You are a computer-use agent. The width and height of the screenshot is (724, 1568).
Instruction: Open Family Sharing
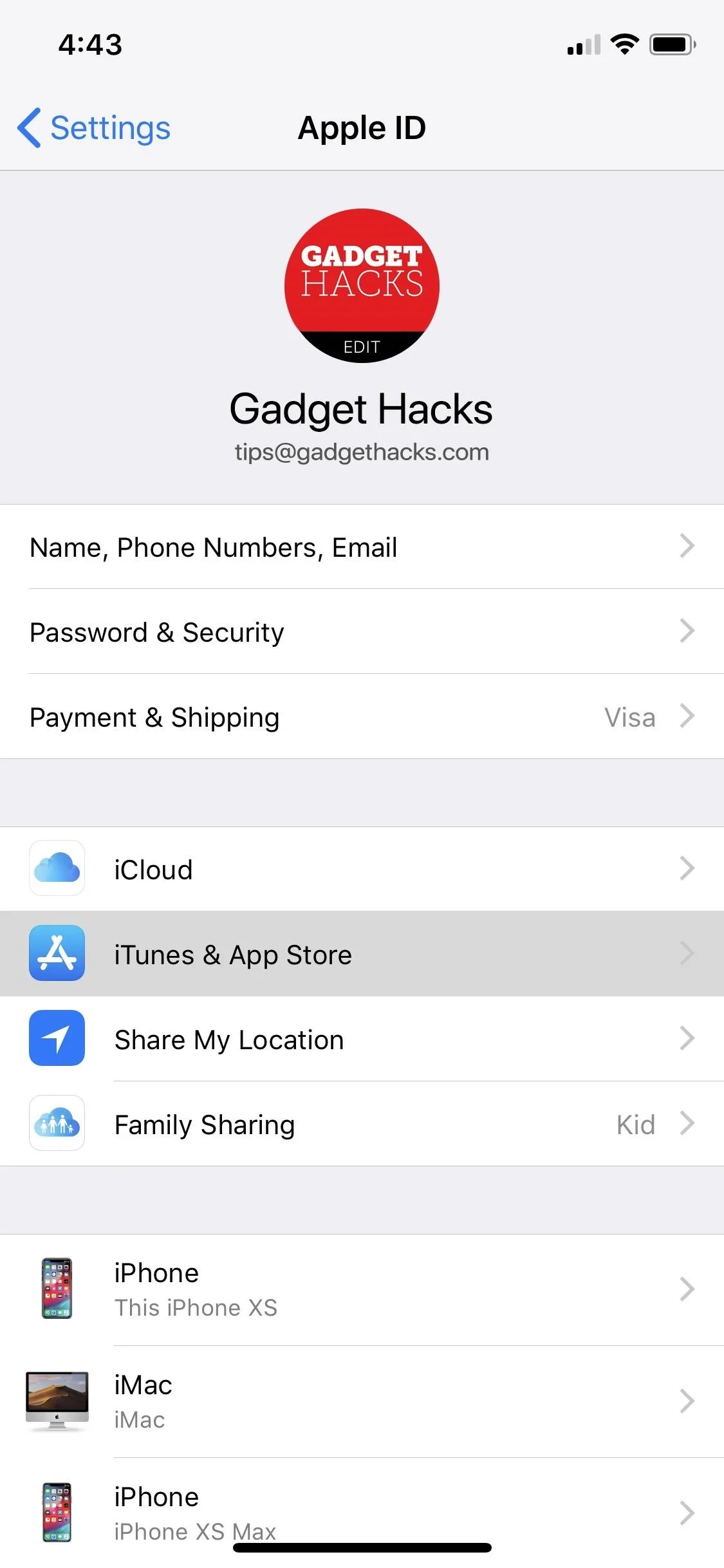pyautogui.click(x=362, y=1124)
